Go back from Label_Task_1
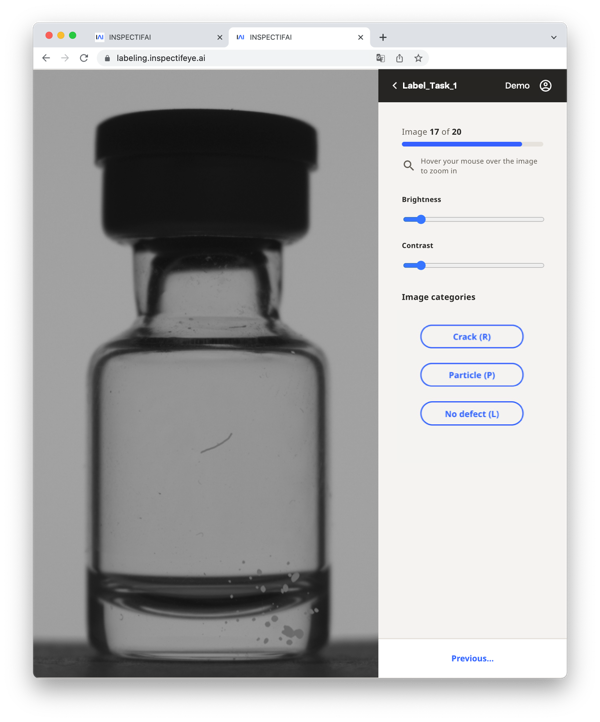The height and width of the screenshot is (722, 600). pyautogui.click(x=395, y=86)
